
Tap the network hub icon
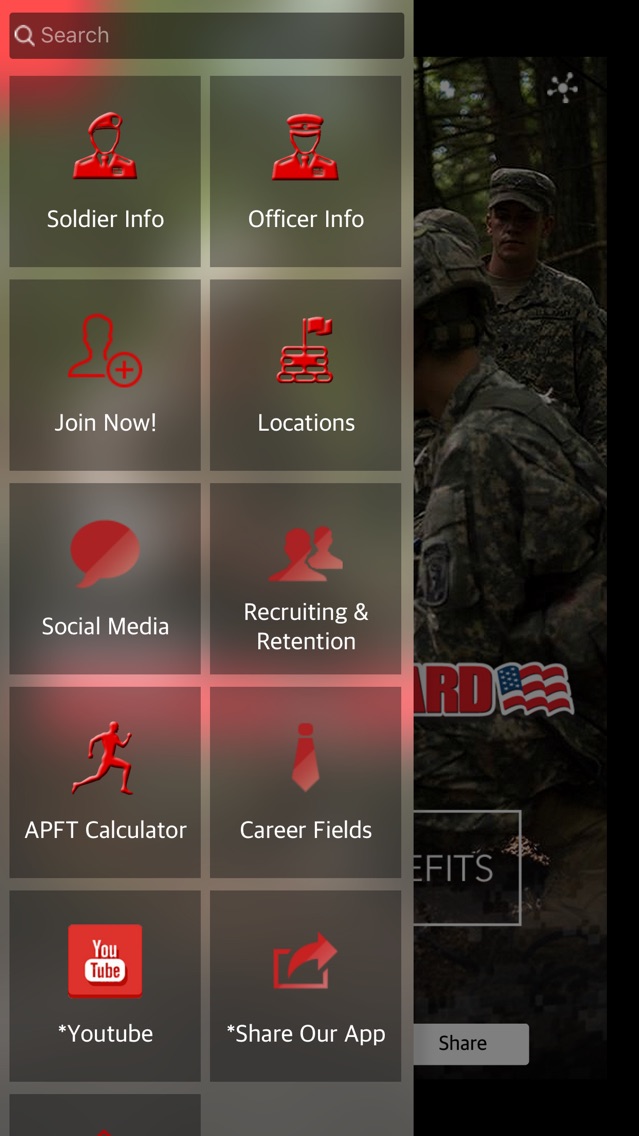(562, 88)
